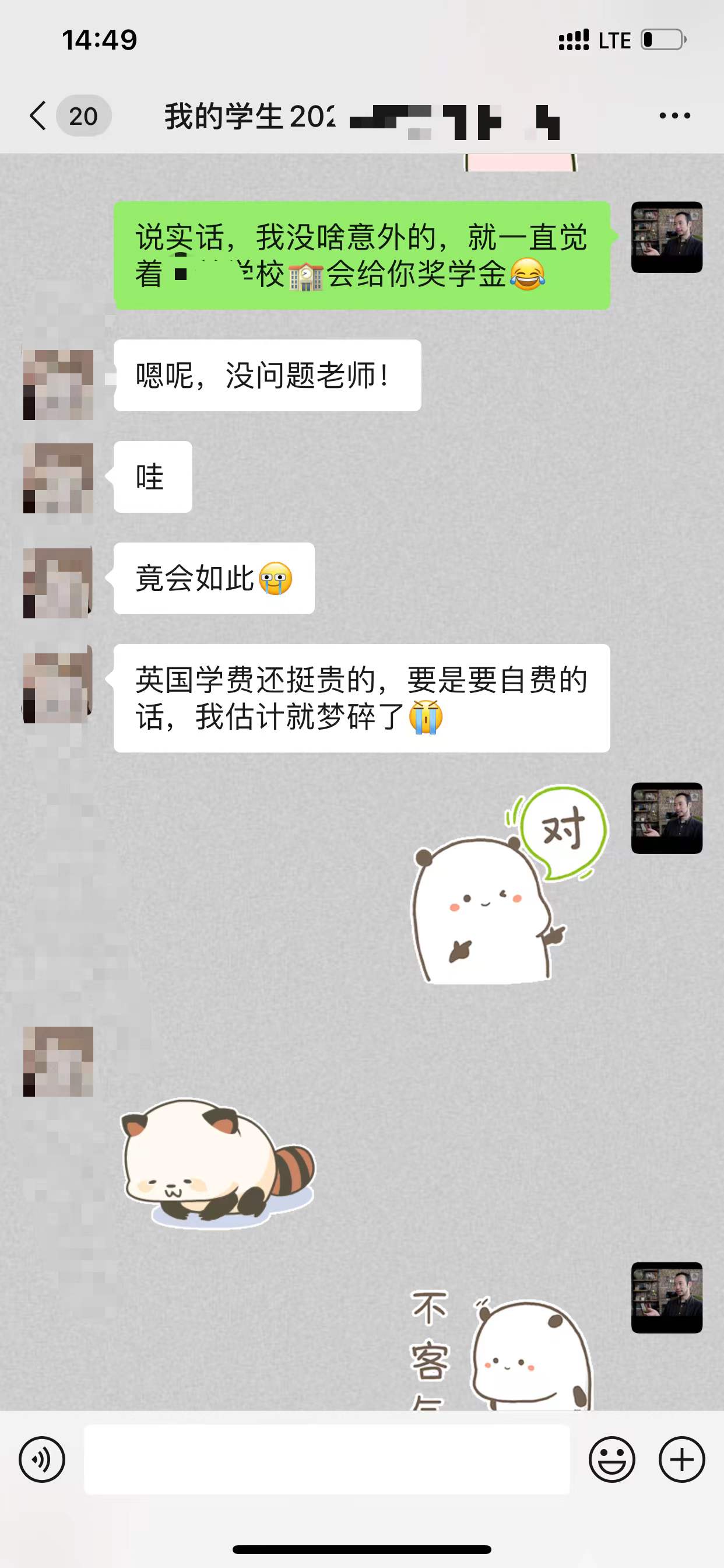The height and width of the screenshot is (1568, 724).
Task: Open the group chat's three-dot menu
Action: (x=674, y=116)
